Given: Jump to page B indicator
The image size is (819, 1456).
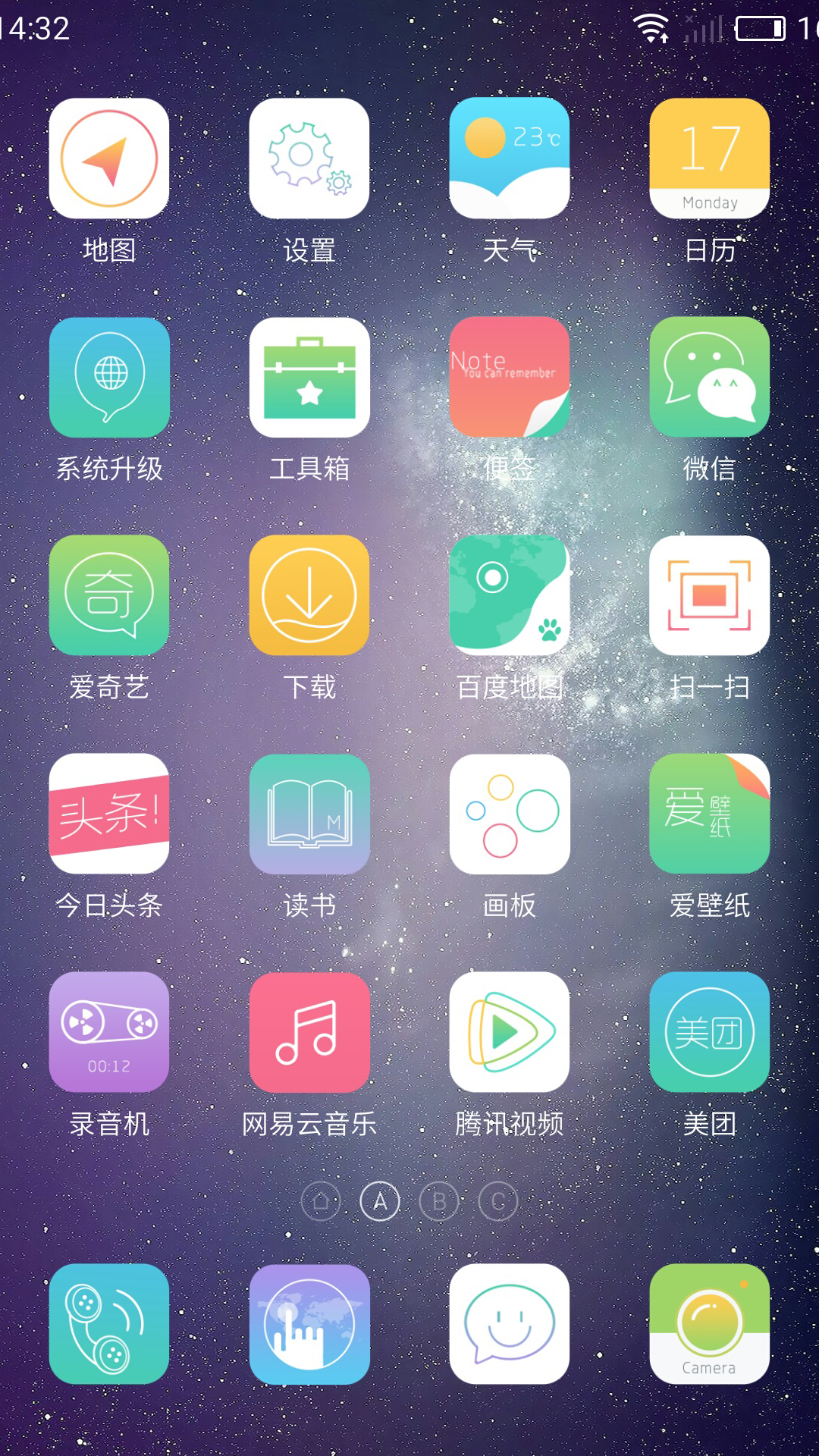Looking at the screenshot, I should (x=439, y=1201).
